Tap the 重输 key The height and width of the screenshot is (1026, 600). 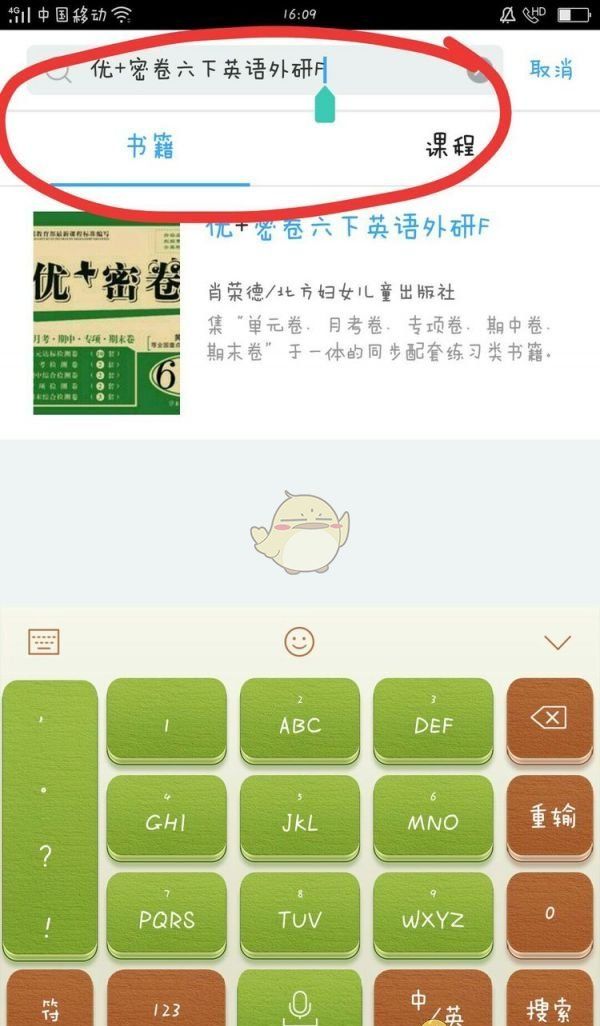click(552, 816)
